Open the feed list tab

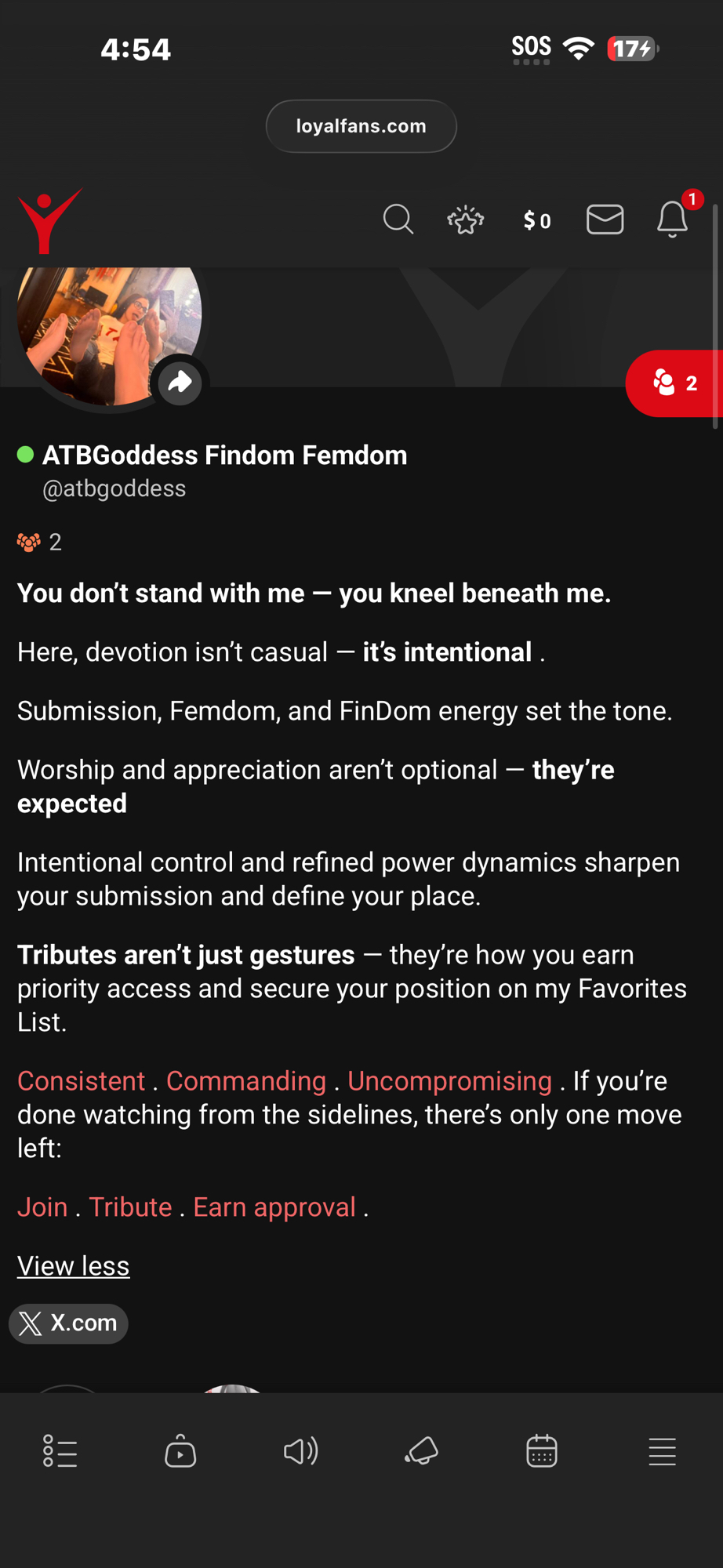click(x=60, y=1452)
